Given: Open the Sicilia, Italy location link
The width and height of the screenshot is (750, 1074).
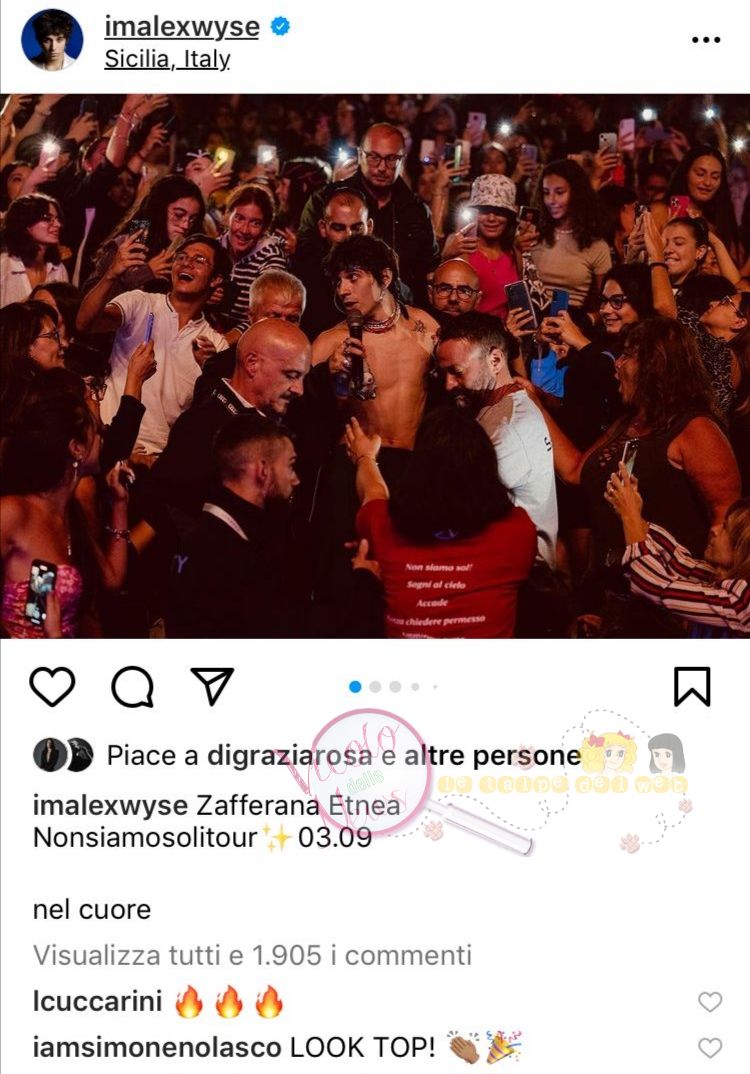Looking at the screenshot, I should [x=167, y=59].
